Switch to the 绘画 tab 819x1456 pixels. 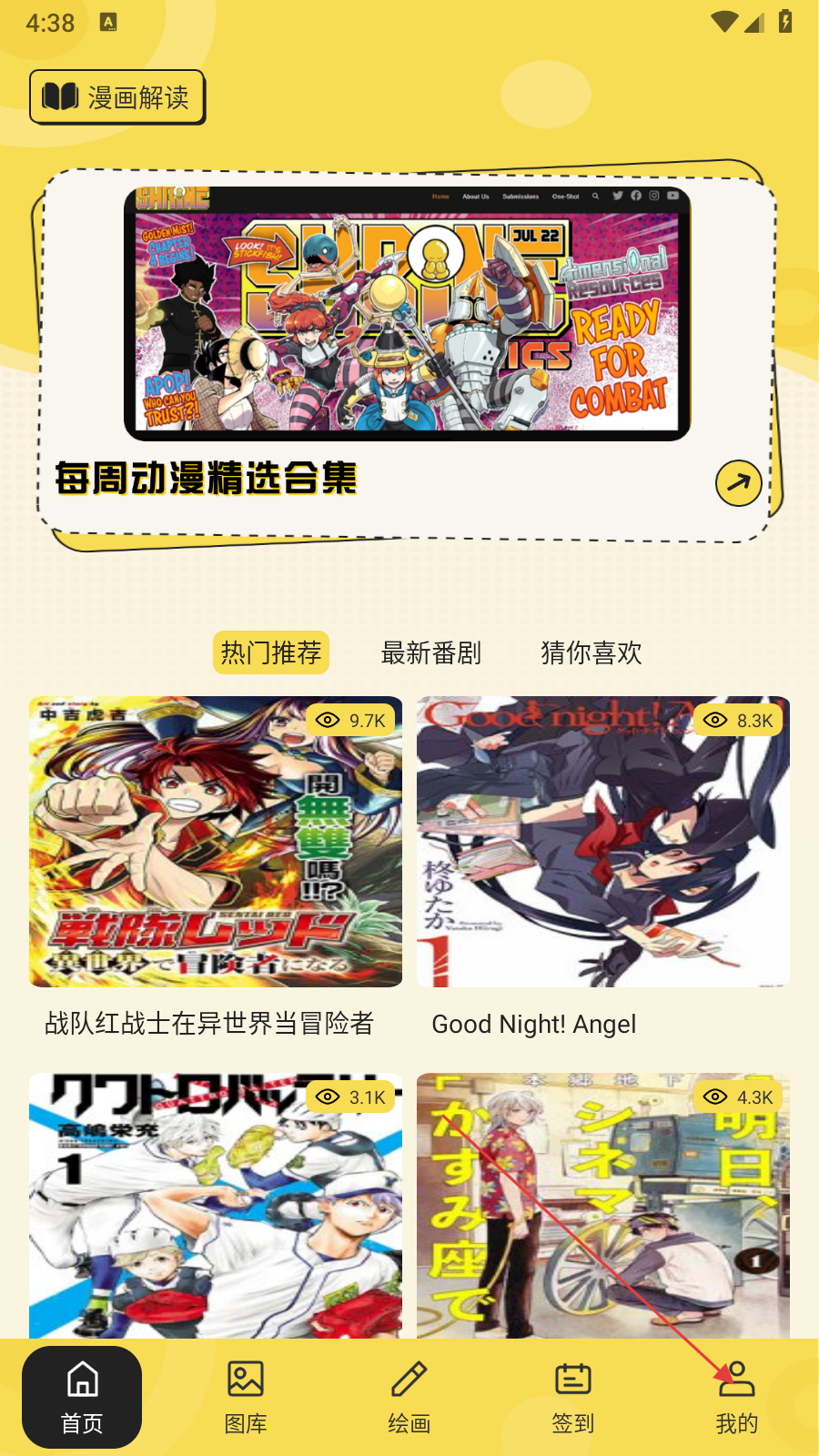[x=409, y=1397]
